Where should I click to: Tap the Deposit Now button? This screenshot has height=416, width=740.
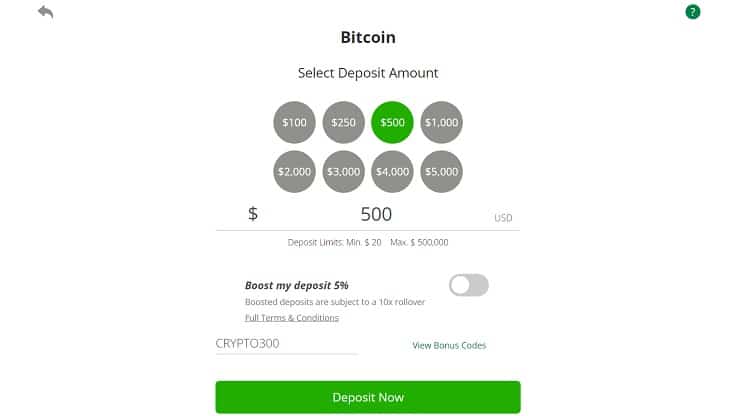(x=368, y=397)
